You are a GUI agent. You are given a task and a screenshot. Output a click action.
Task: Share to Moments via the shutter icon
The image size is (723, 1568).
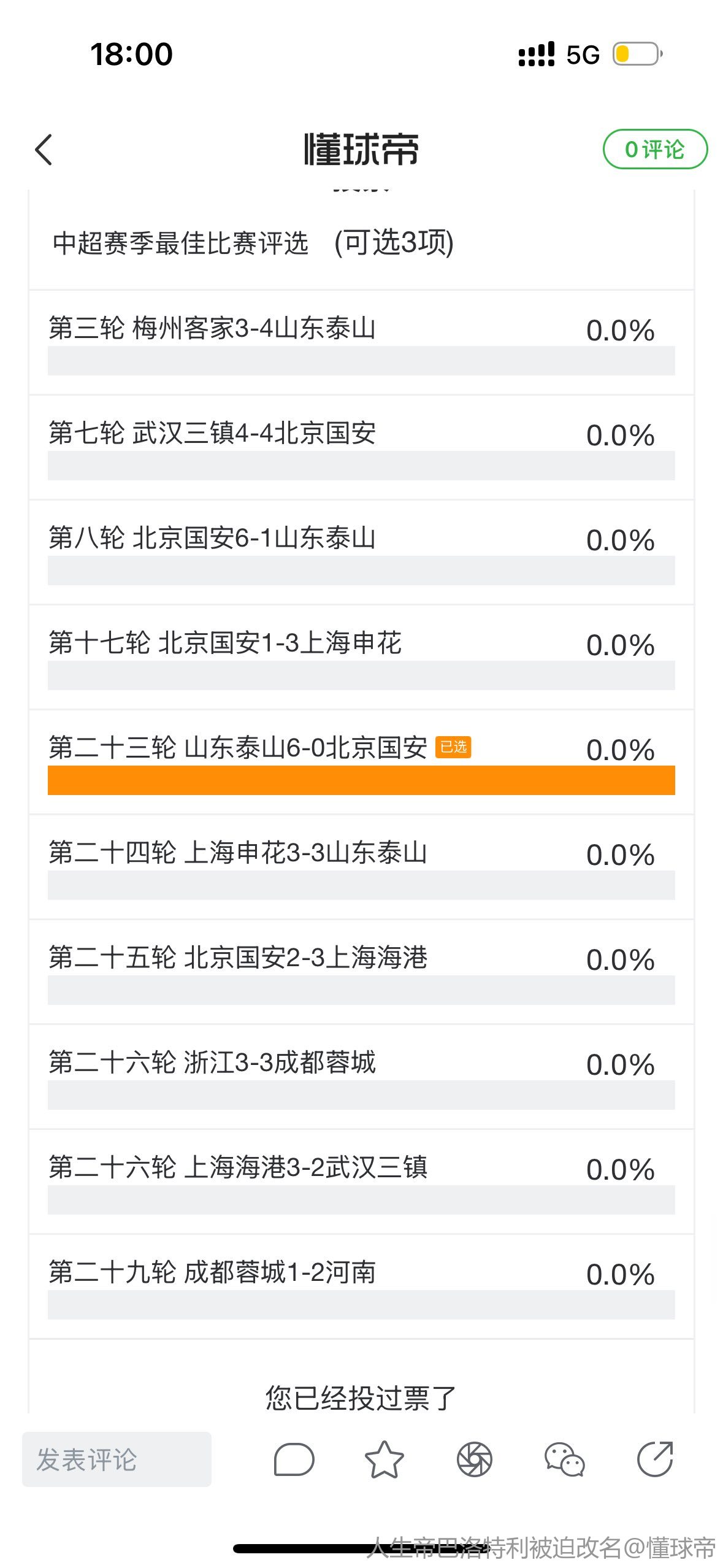(x=474, y=1459)
